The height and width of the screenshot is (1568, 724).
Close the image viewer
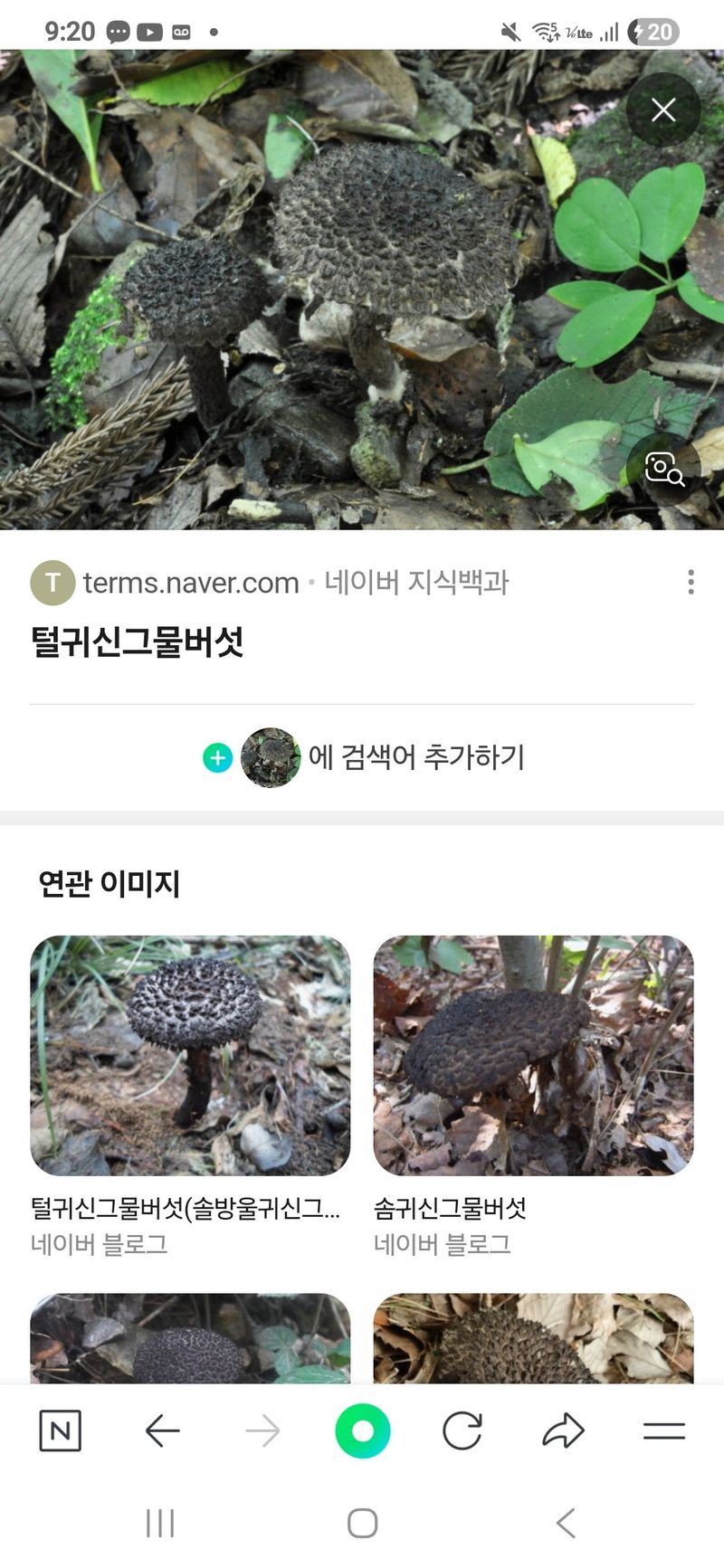[x=663, y=110]
